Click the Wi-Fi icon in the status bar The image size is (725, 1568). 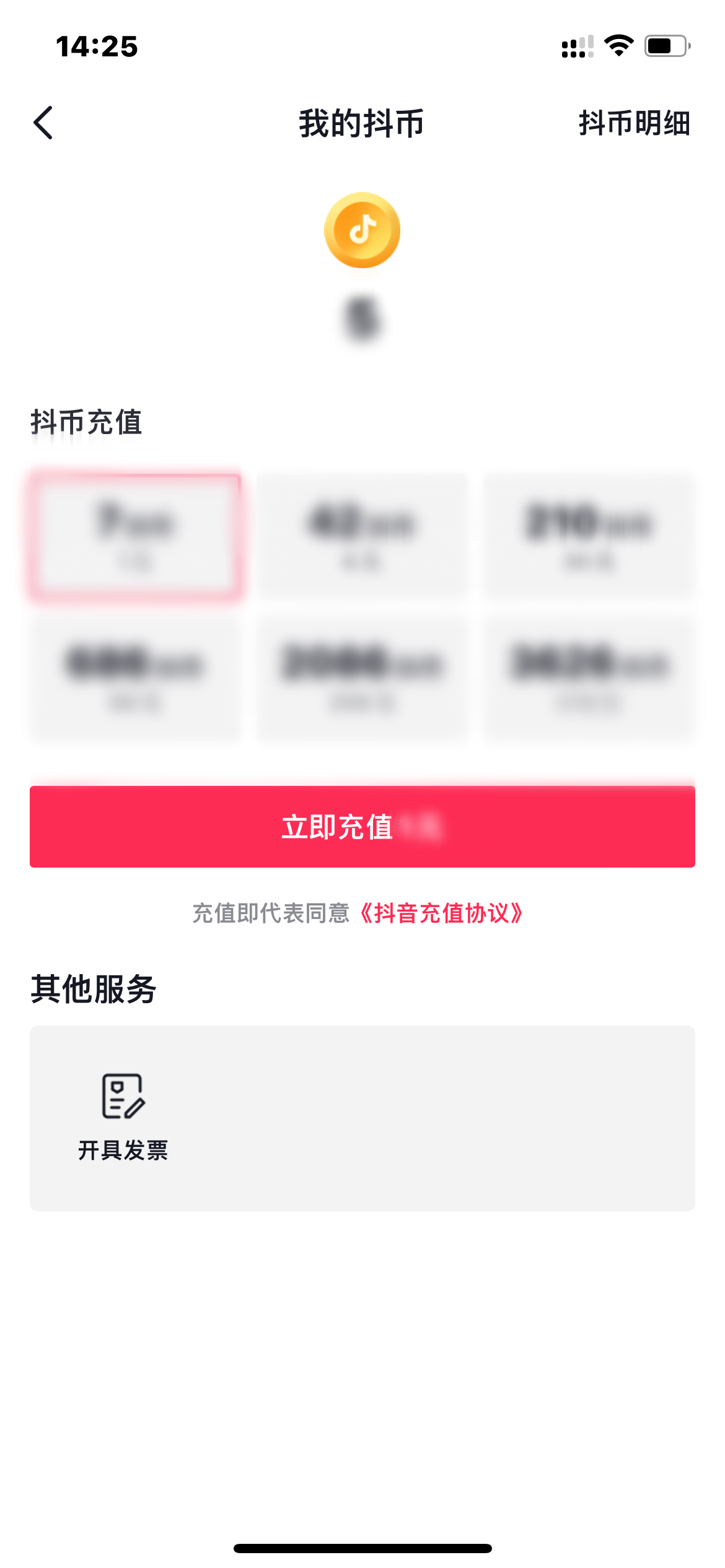(618, 45)
